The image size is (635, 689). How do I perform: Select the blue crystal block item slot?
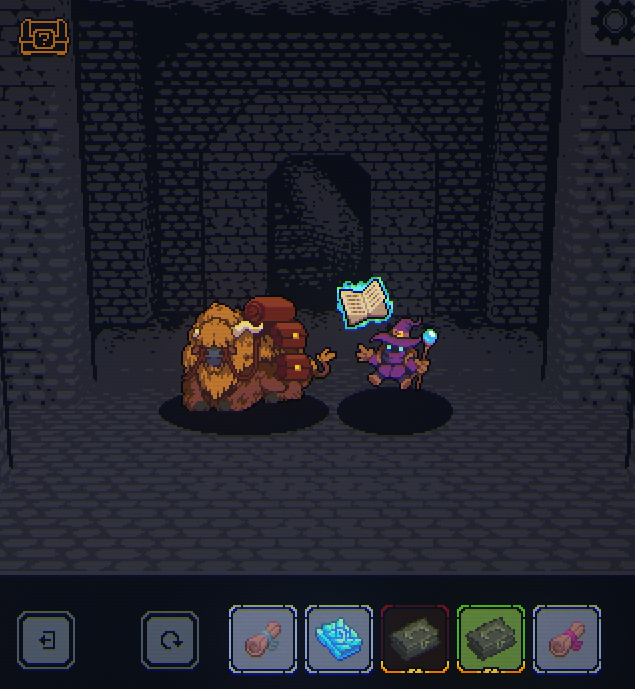tap(339, 639)
